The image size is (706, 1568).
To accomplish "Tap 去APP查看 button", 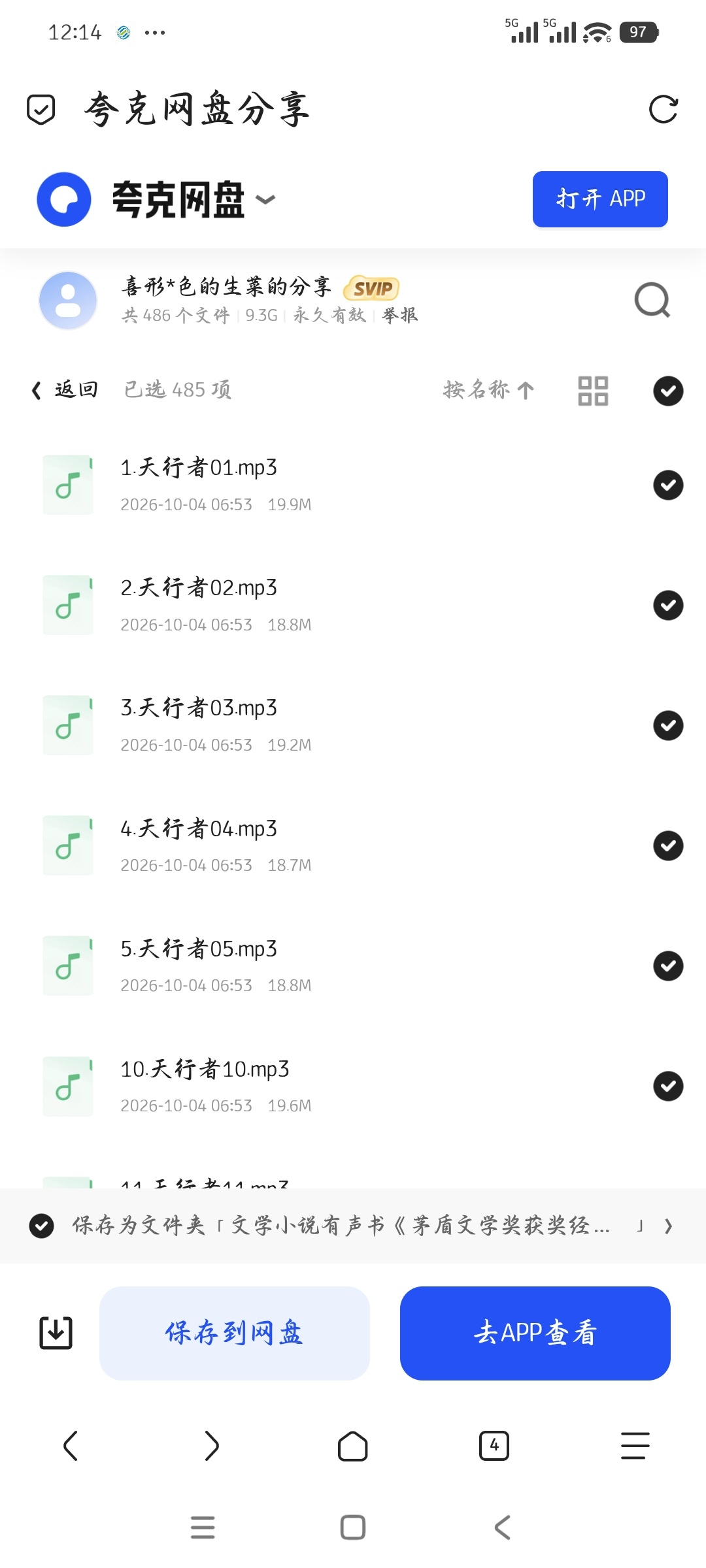I will click(535, 1333).
